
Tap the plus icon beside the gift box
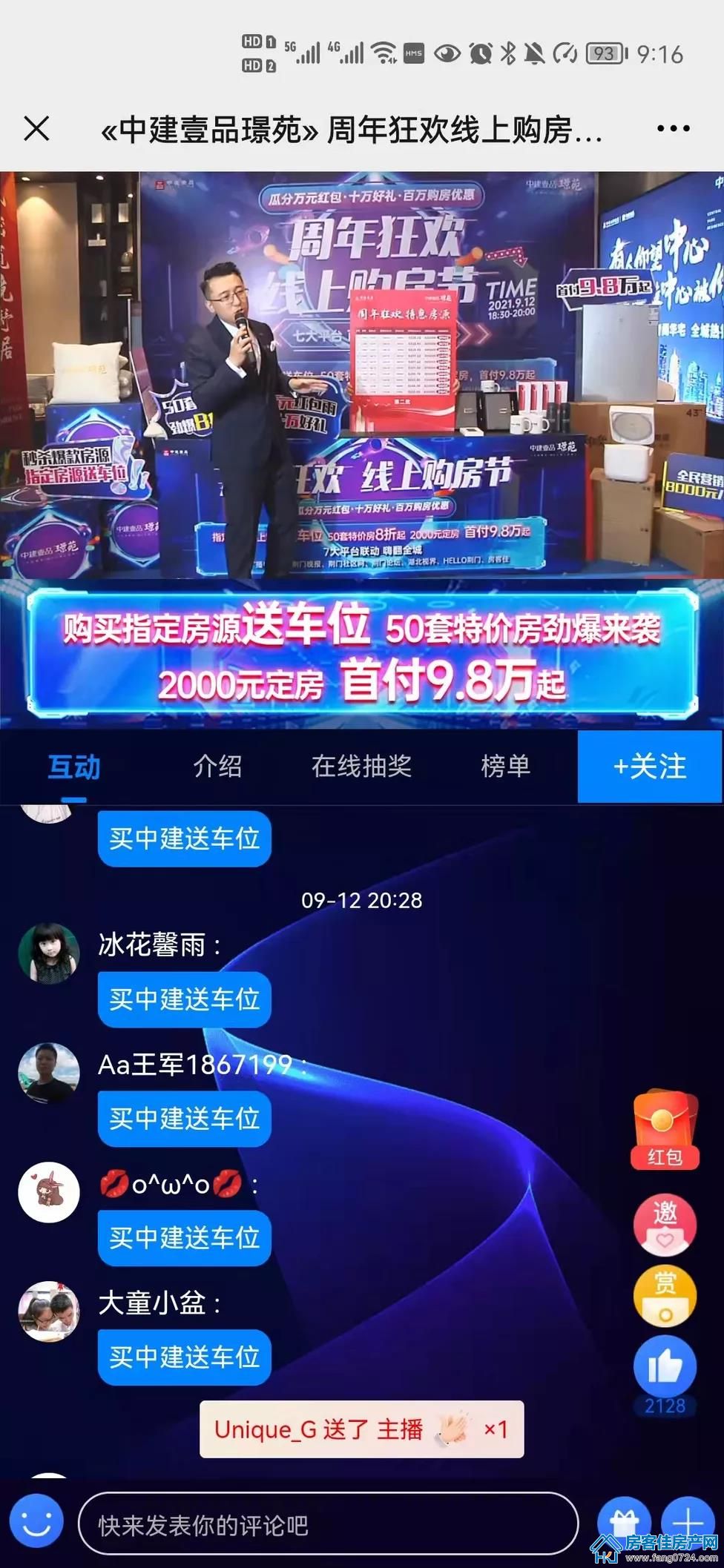688,1523
